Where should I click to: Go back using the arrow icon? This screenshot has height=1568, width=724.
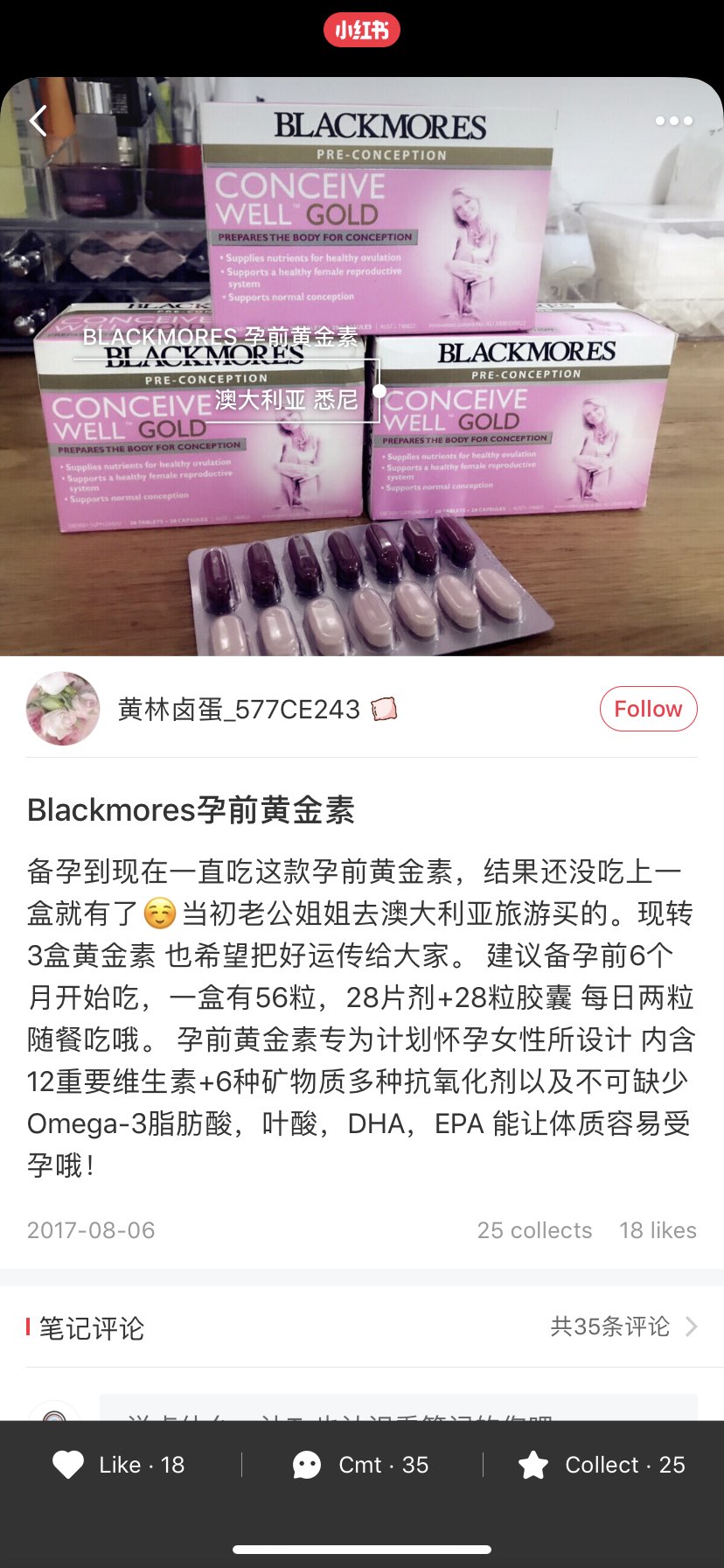[x=38, y=121]
